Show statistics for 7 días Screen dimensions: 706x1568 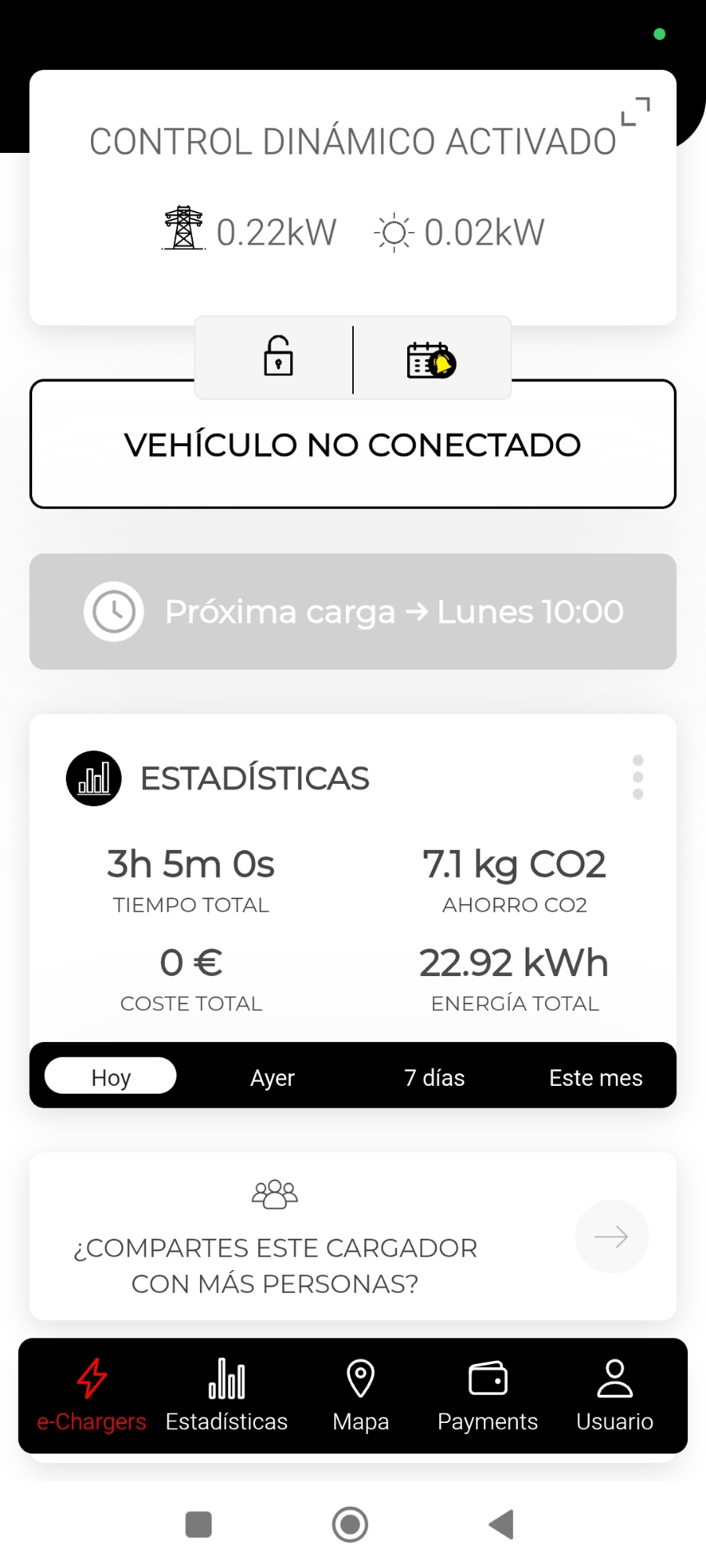coord(434,1078)
